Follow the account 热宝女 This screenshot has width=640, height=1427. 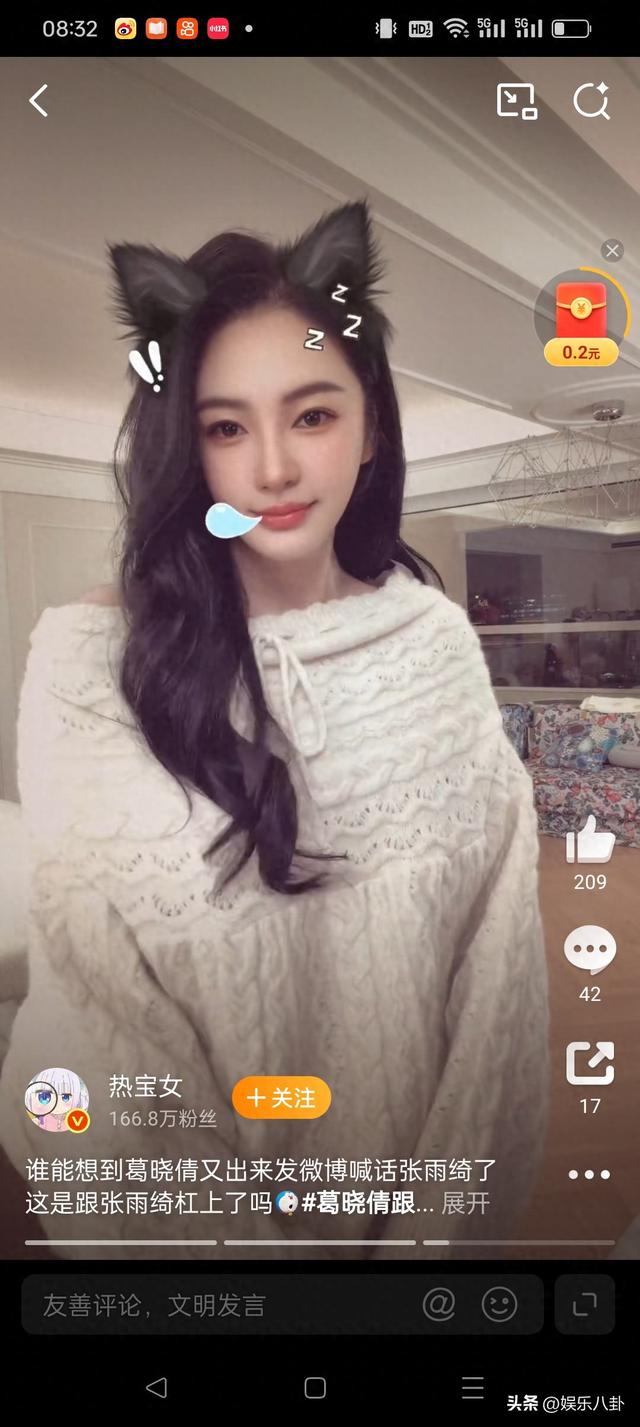pos(281,1098)
